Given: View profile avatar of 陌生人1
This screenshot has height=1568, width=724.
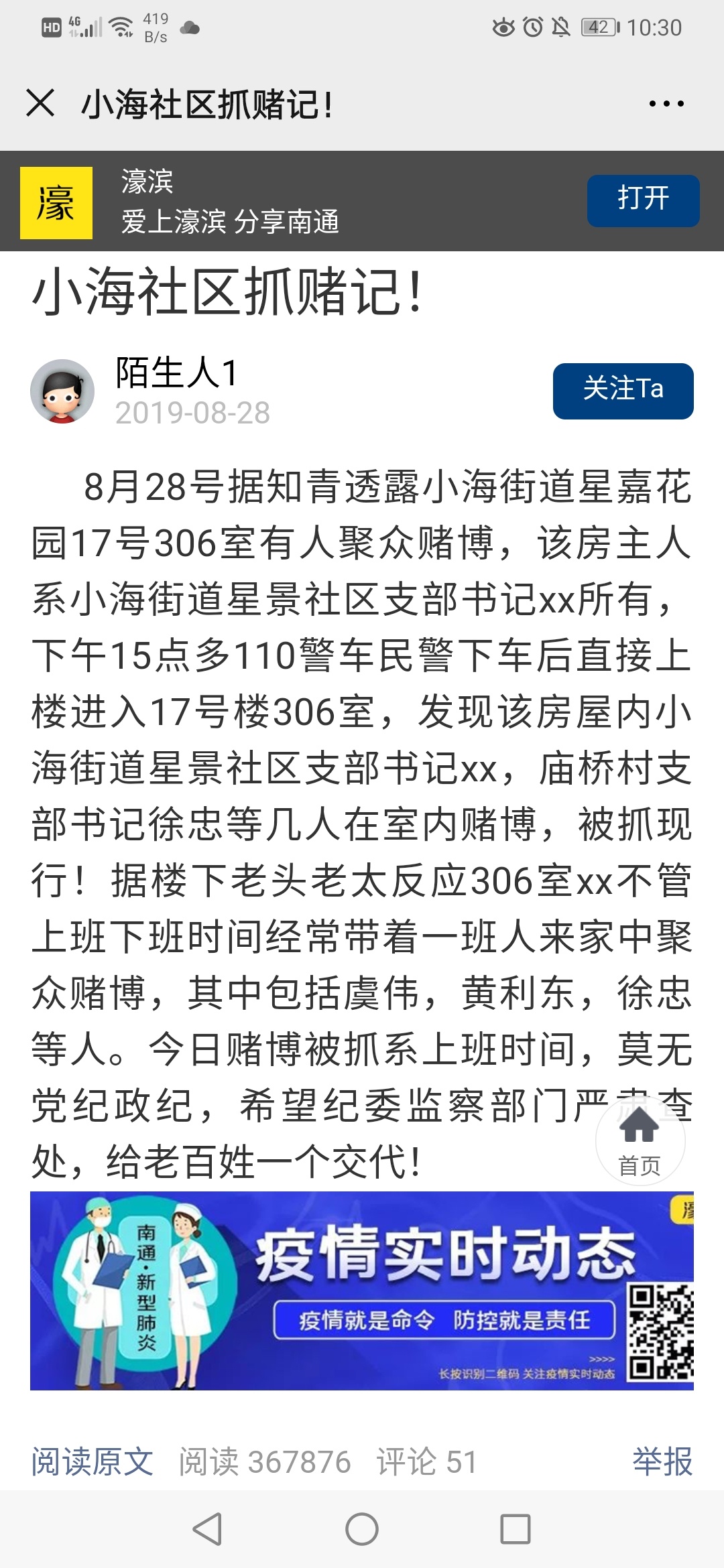Looking at the screenshot, I should (x=62, y=391).
